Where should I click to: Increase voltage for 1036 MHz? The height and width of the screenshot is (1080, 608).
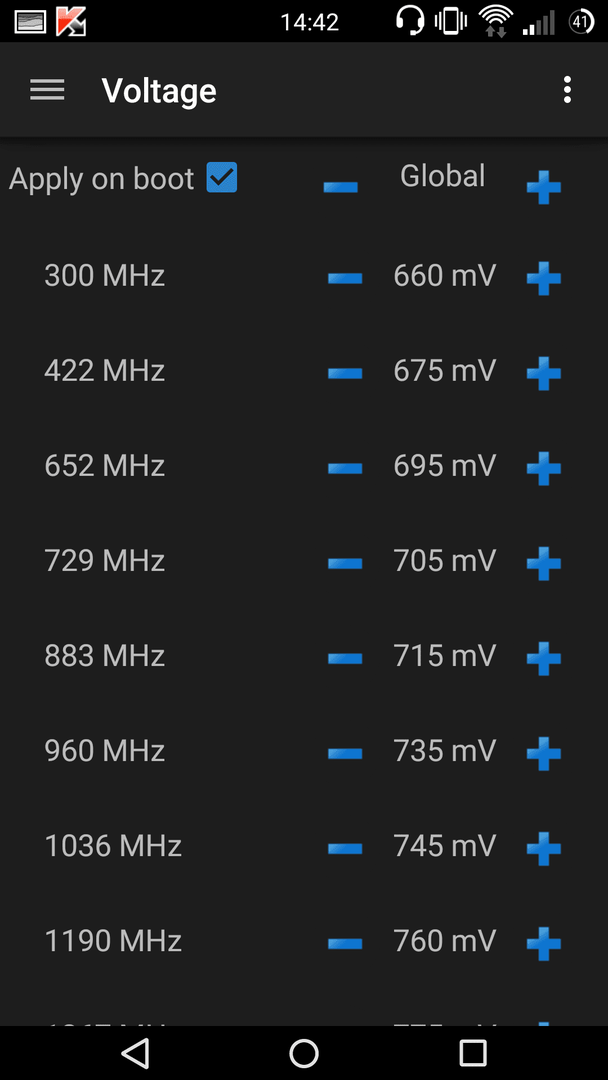pos(543,849)
